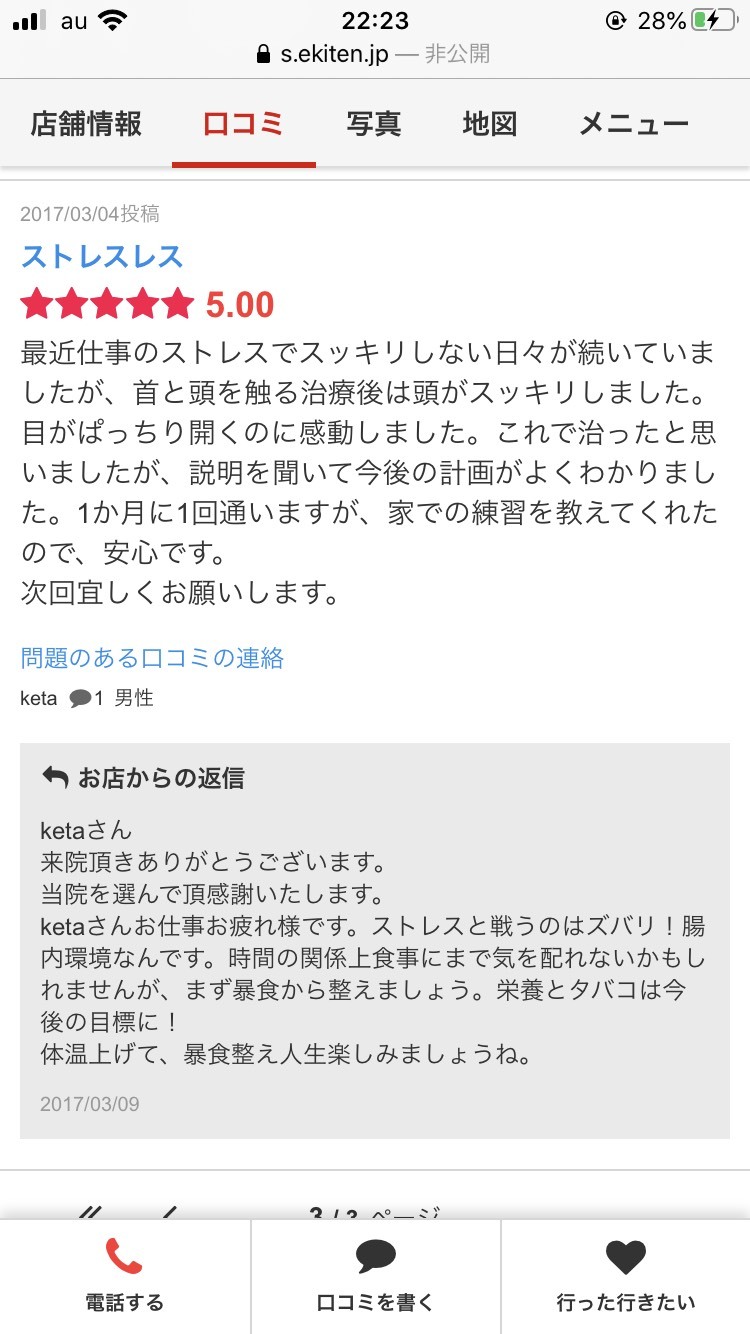Report via 問題のある口コミの連絡 link

tap(152, 658)
